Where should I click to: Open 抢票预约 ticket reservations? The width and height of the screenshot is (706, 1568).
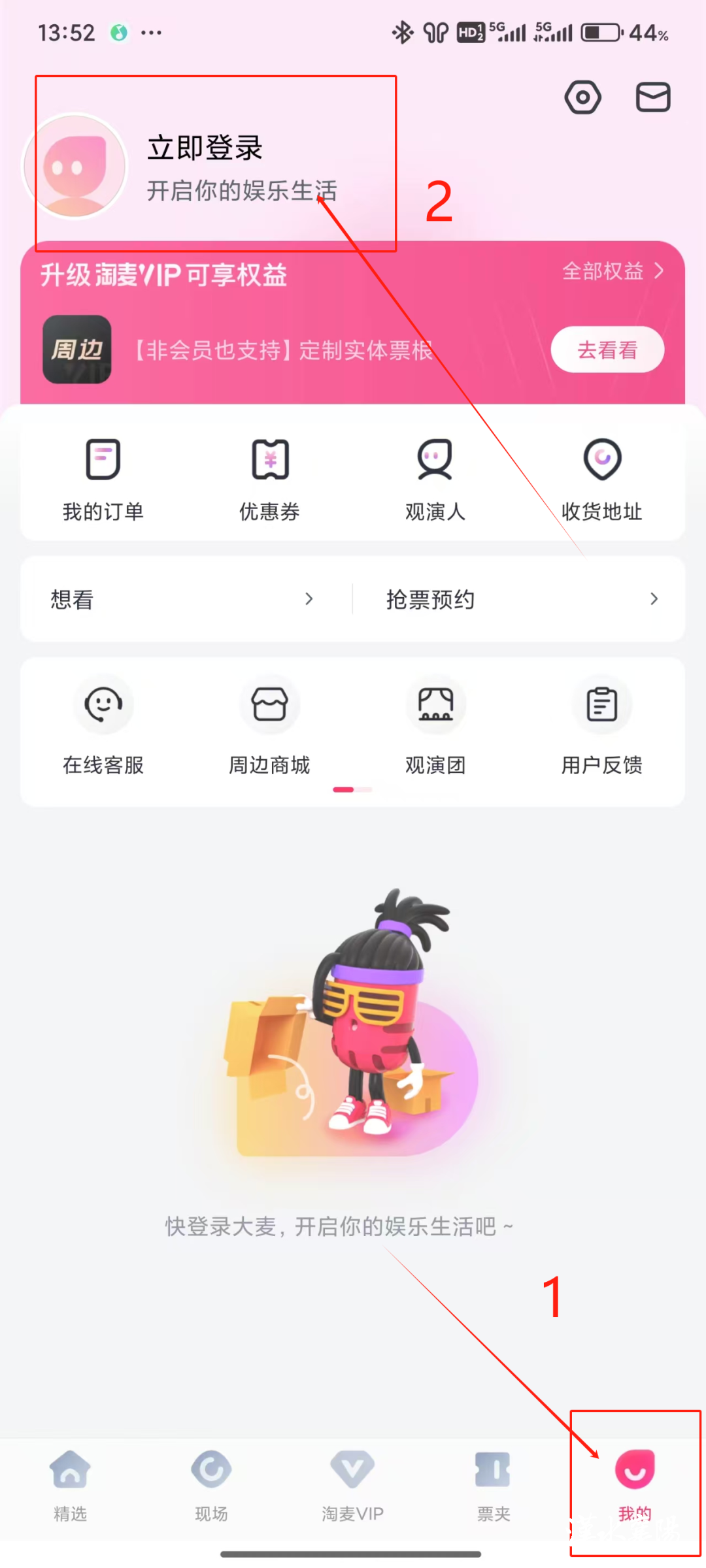coord(521,599)
